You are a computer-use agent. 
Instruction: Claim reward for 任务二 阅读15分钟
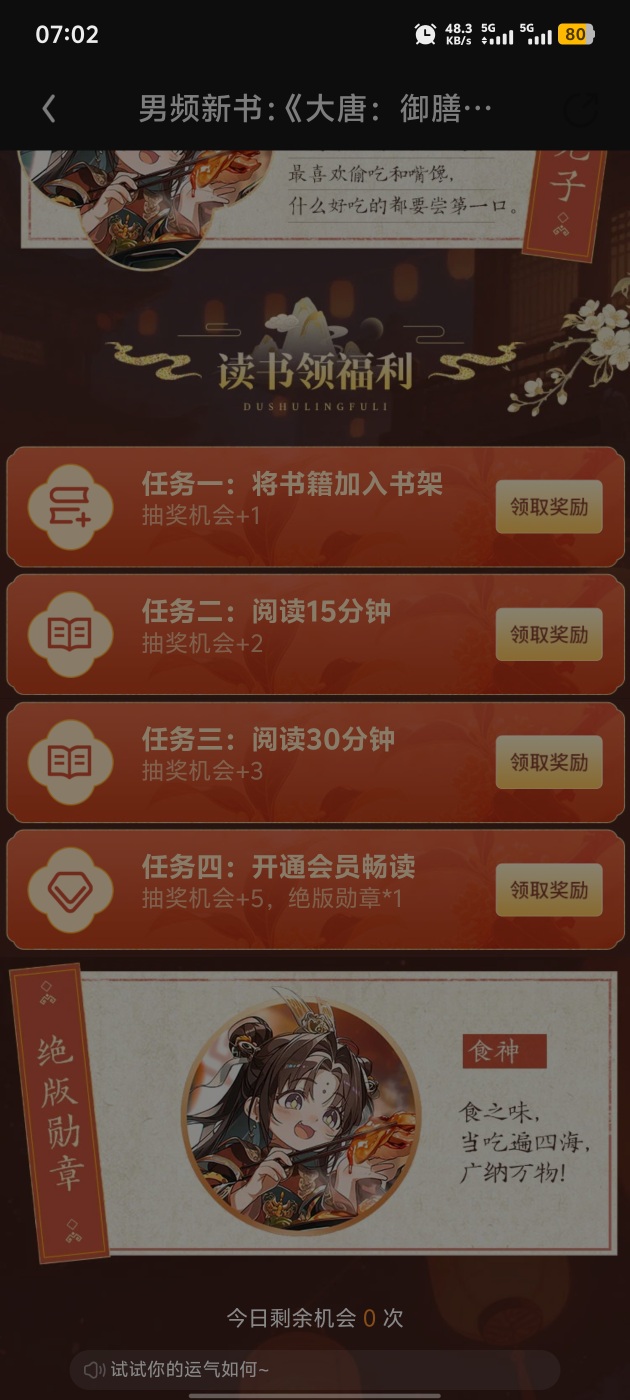(x=549, y=634)
